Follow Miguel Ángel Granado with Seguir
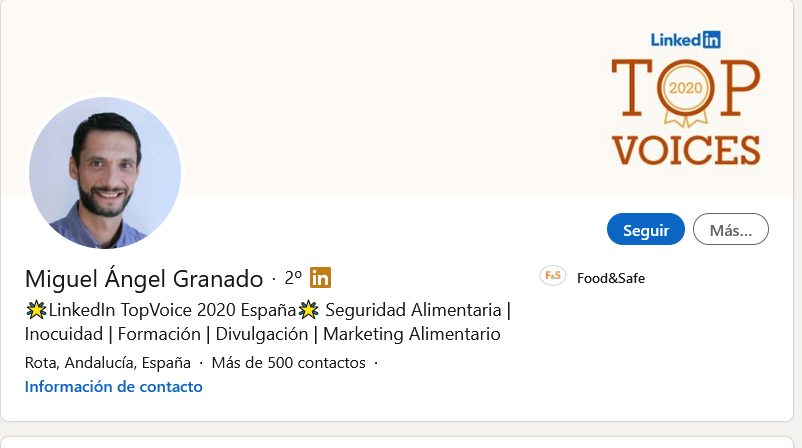Image resolution: width=802 pixels, height=448 pixels. [645, 230]
